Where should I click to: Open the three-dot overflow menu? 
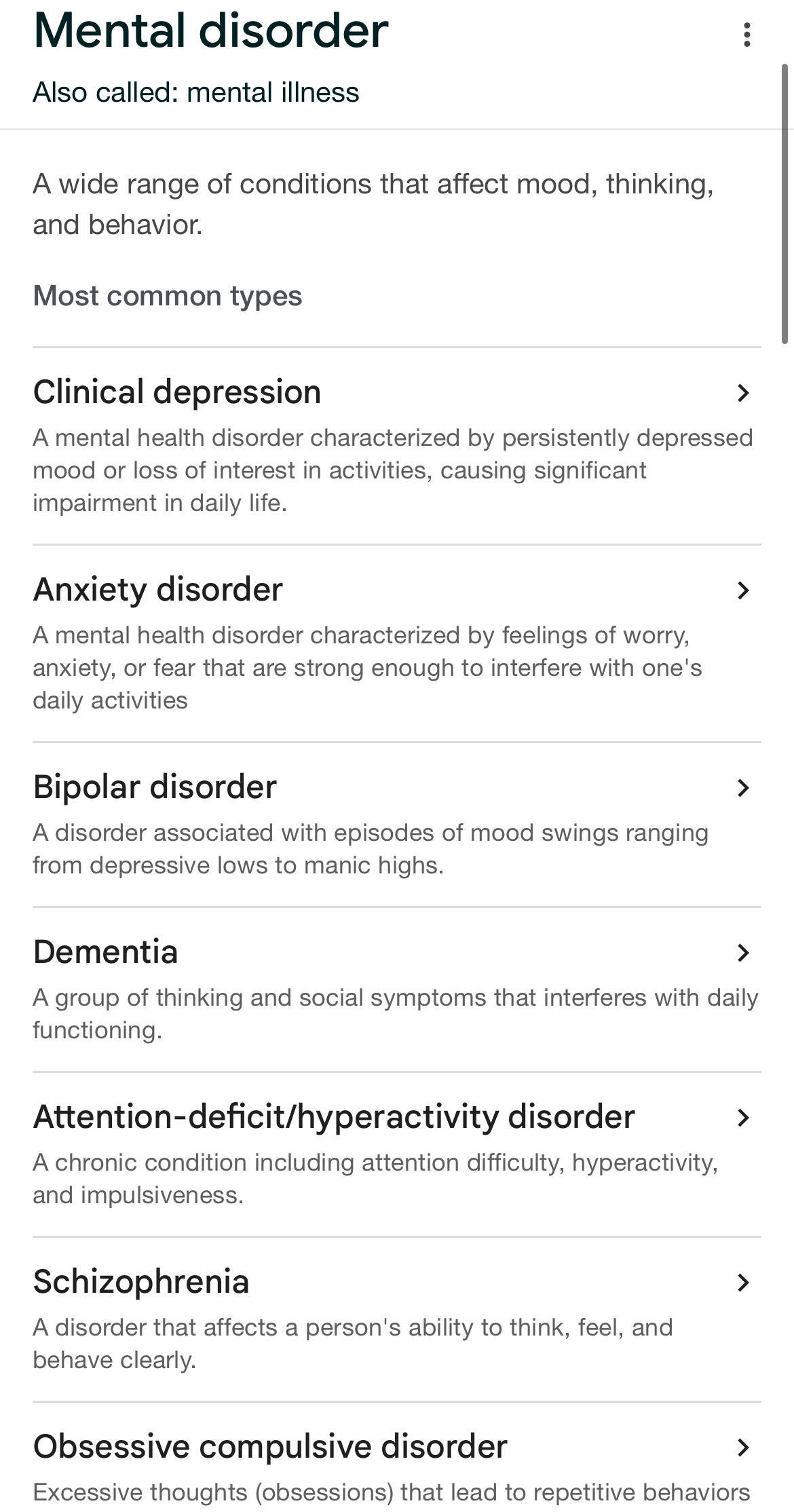[746, 35]
